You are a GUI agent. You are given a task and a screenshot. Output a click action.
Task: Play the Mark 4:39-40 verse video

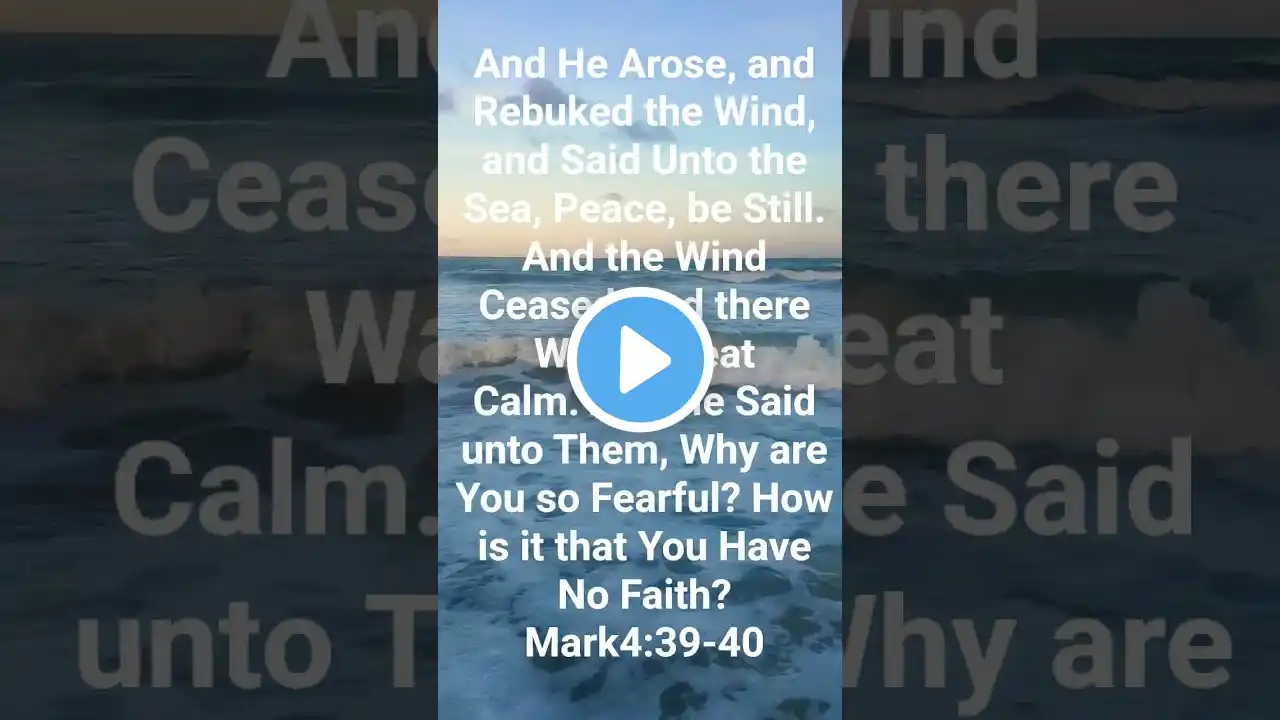640,360
